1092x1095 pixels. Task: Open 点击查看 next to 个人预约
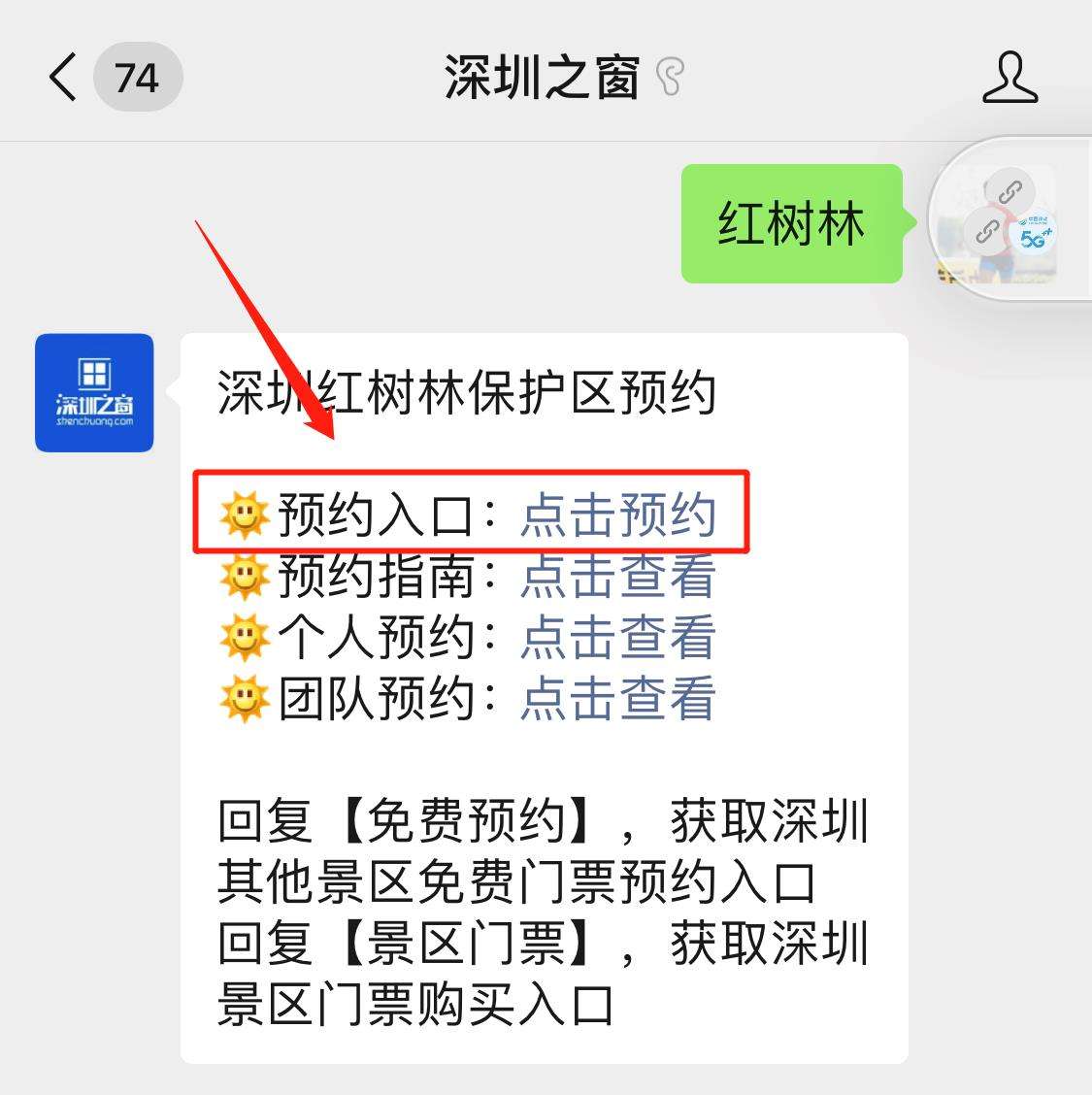(x=618, y=637)
